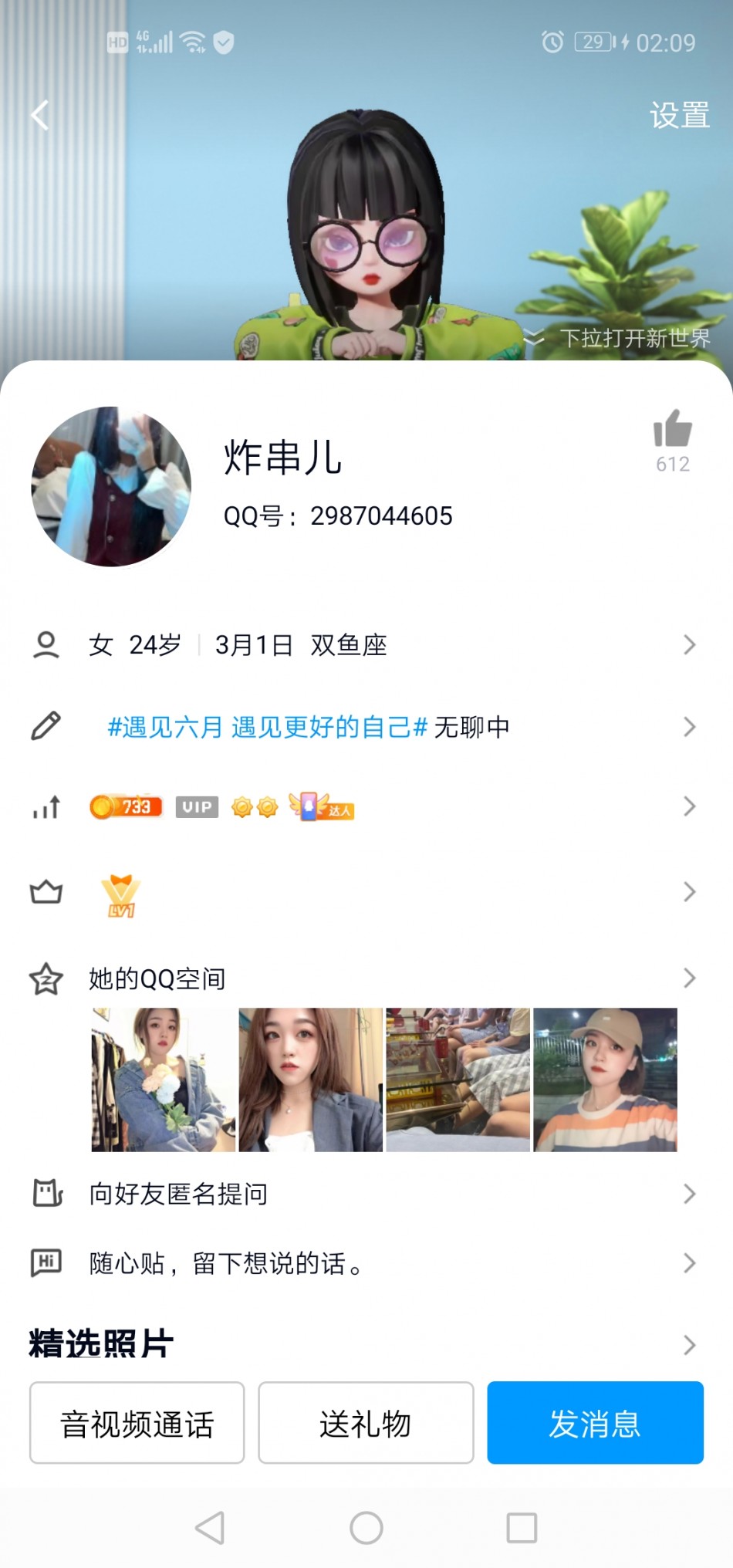Open 向好友匿名提问
733x1568 pixels.
pyautogui.click(x=363, y=1194)
